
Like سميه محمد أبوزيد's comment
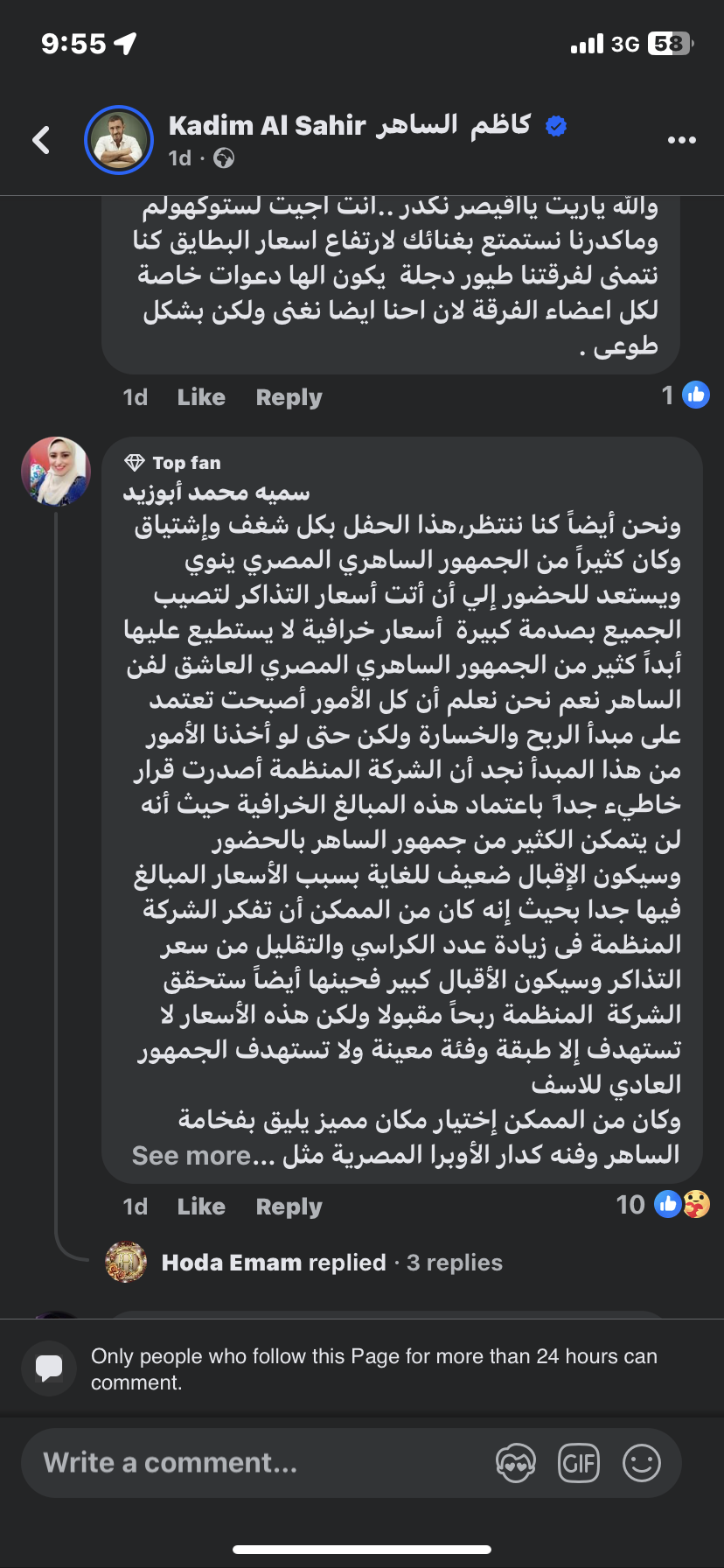click(201, 1207)
